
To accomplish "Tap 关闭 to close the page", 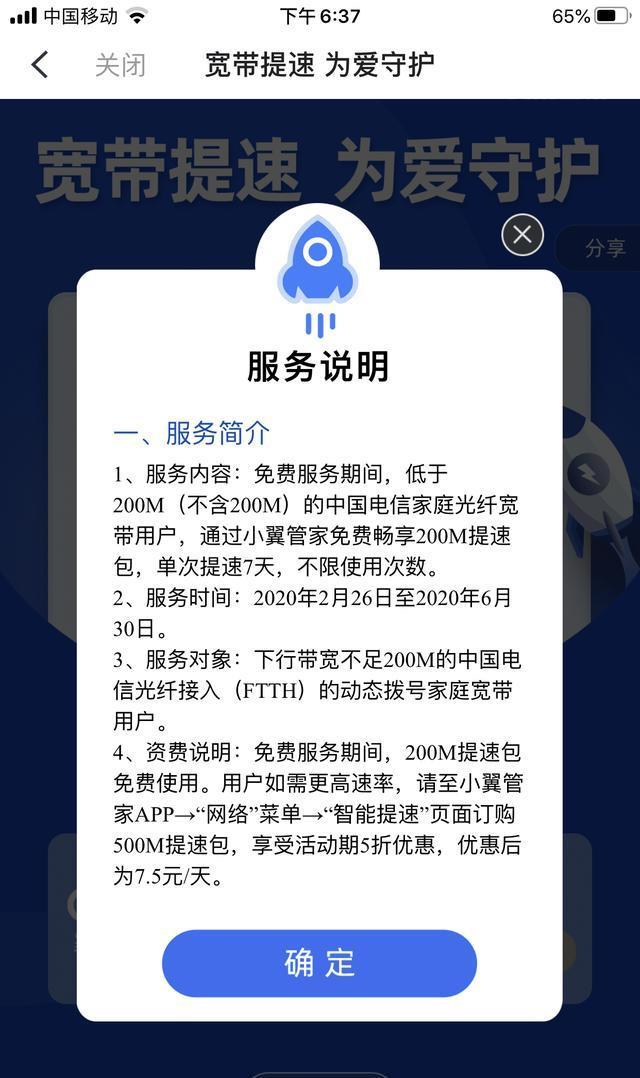I will click(x=120, y=66).
